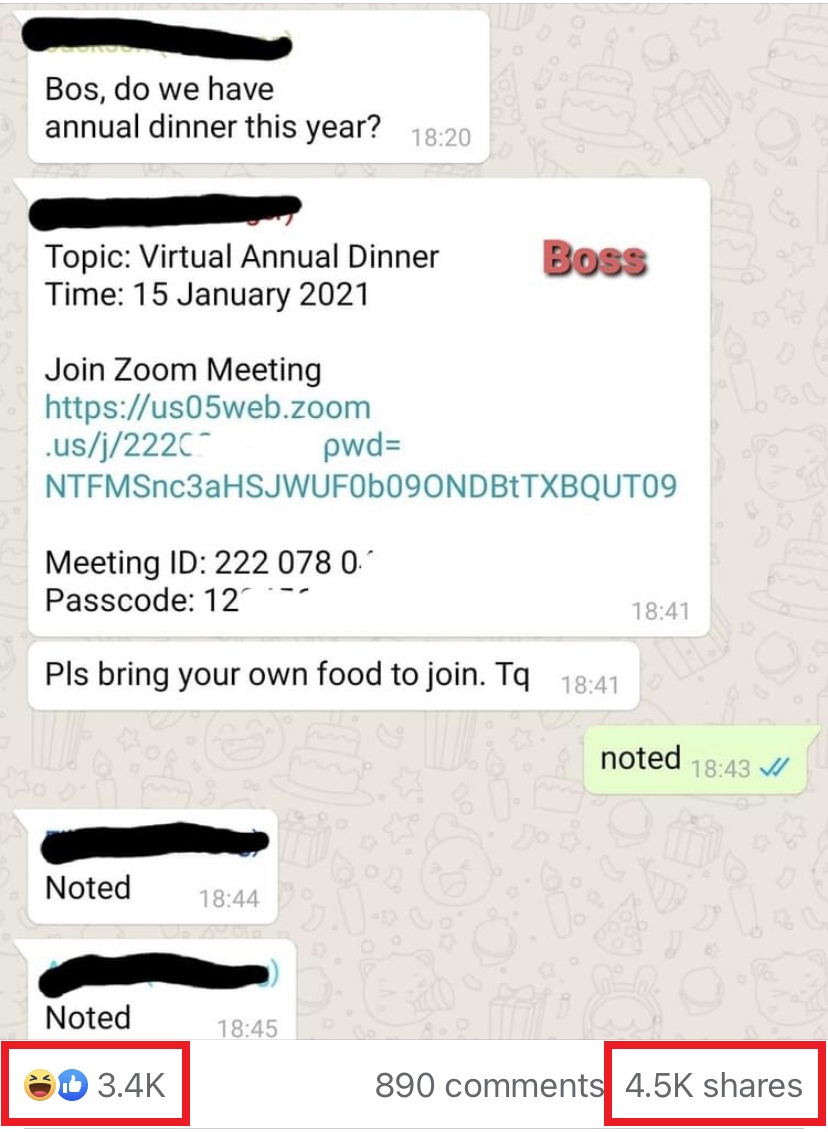Image resolution: width=828 pixels, height=1132 pixels.
Task: View the 4.5K shares list
Action: 713,1085
